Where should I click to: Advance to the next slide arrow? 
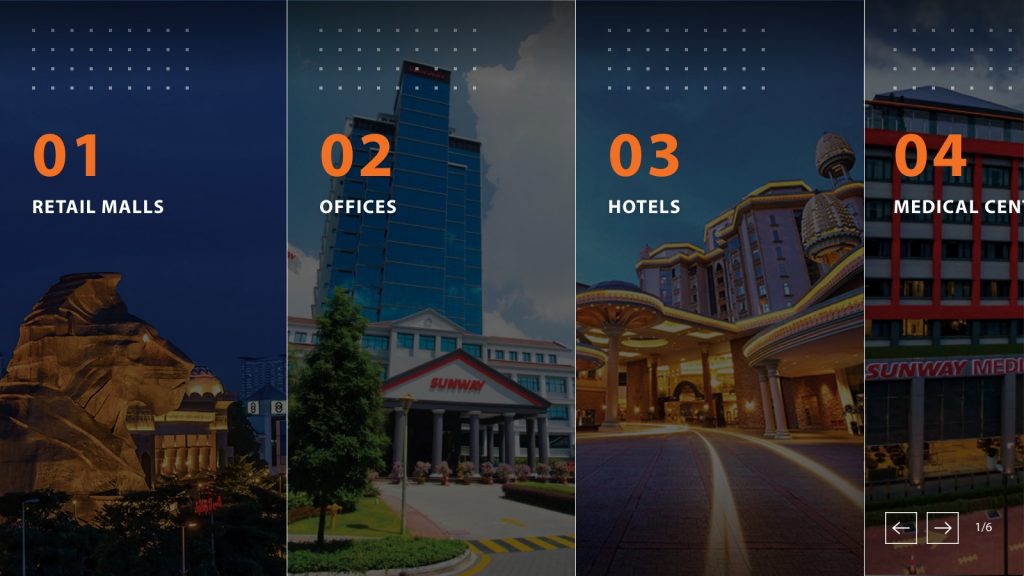(x=942, y=528)
